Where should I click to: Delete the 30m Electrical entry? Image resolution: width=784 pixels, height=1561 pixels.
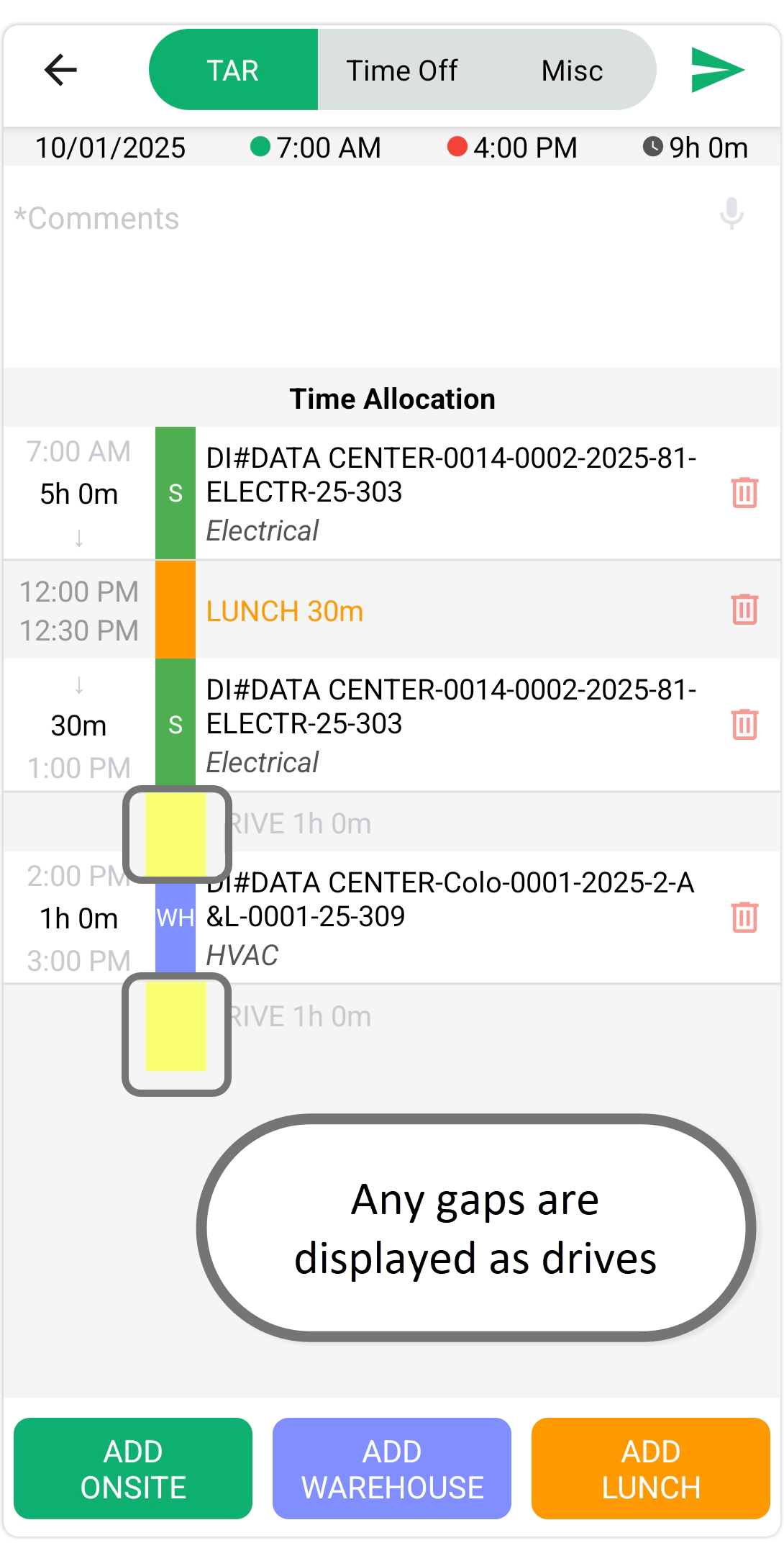744,724
